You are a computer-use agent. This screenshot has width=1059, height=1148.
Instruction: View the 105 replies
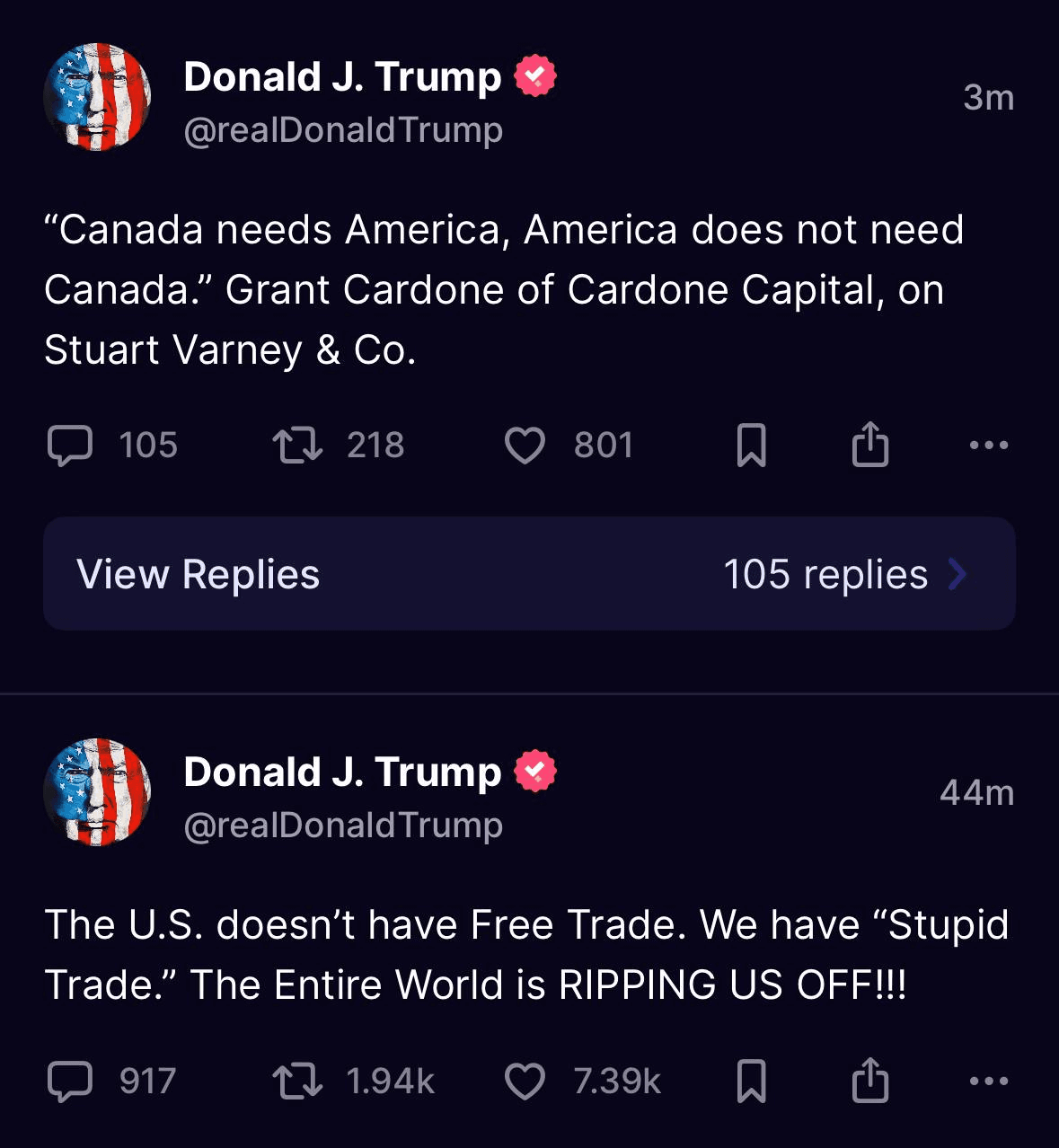[x=529, y=574]
